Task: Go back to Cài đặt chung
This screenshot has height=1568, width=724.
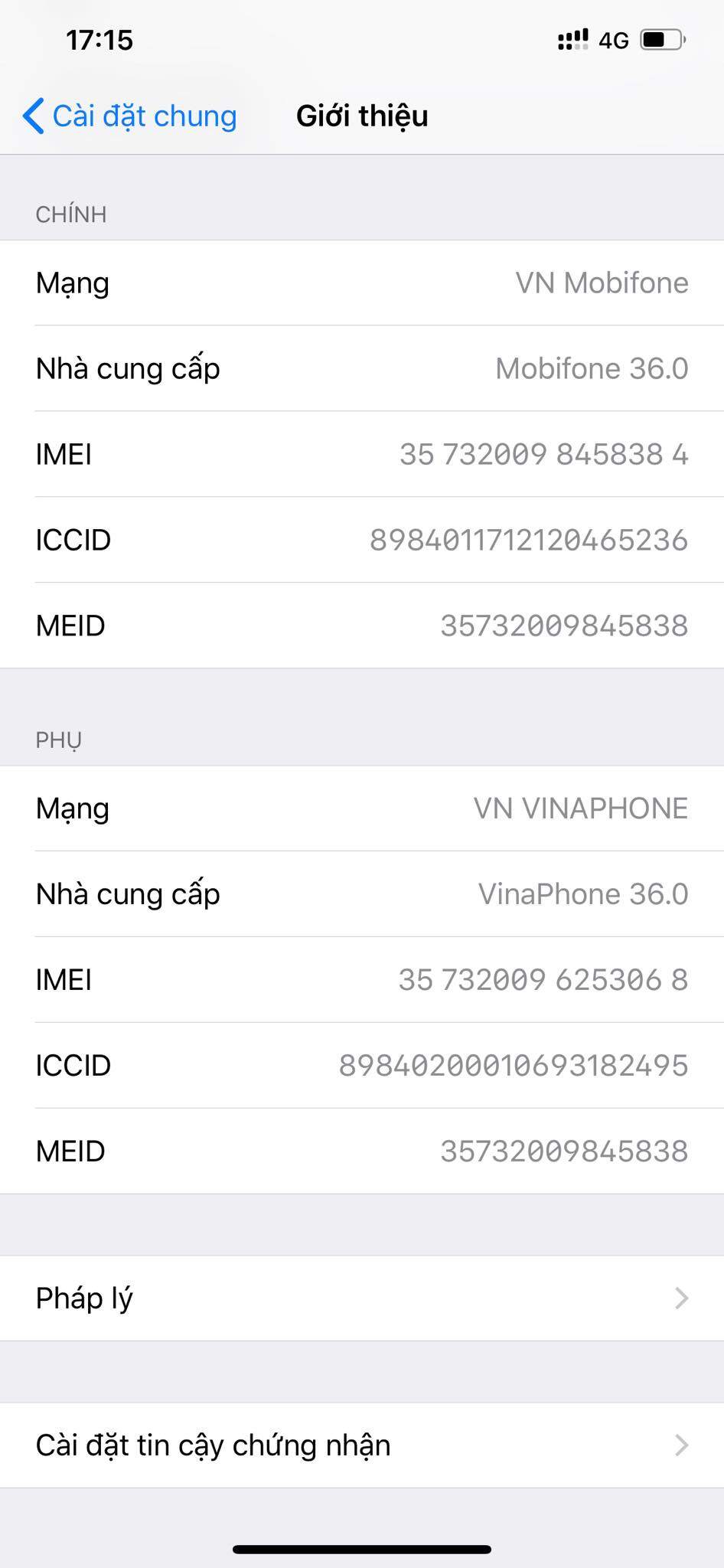Action: 130,116
